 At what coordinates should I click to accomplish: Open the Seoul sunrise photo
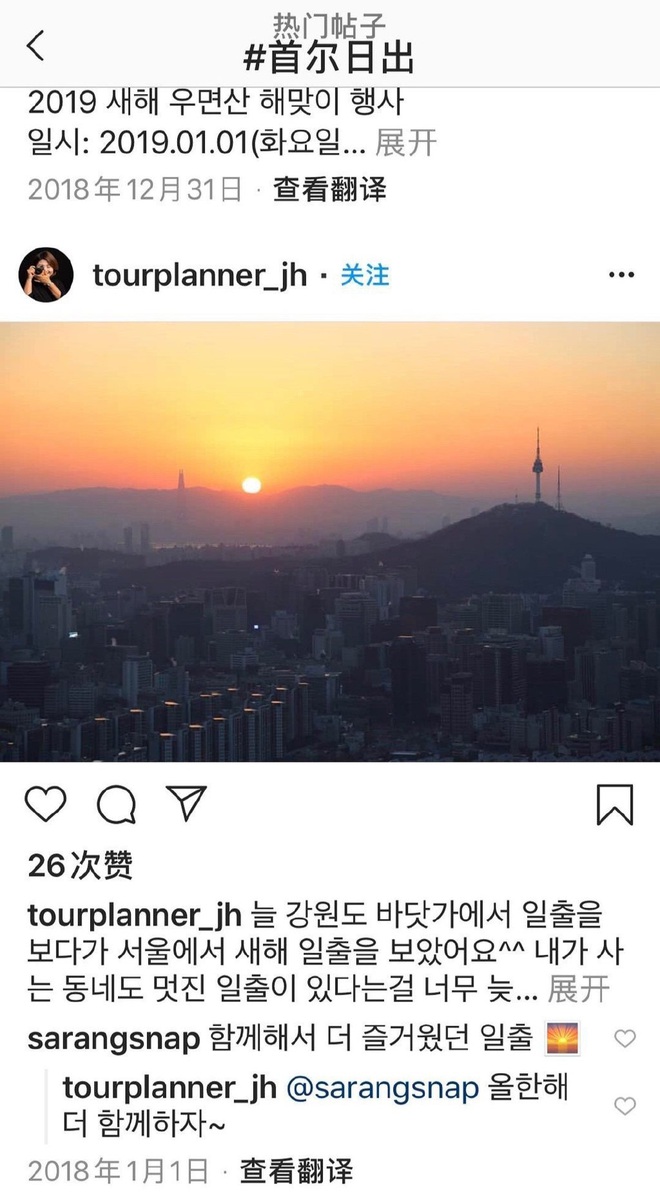(330, 541)
